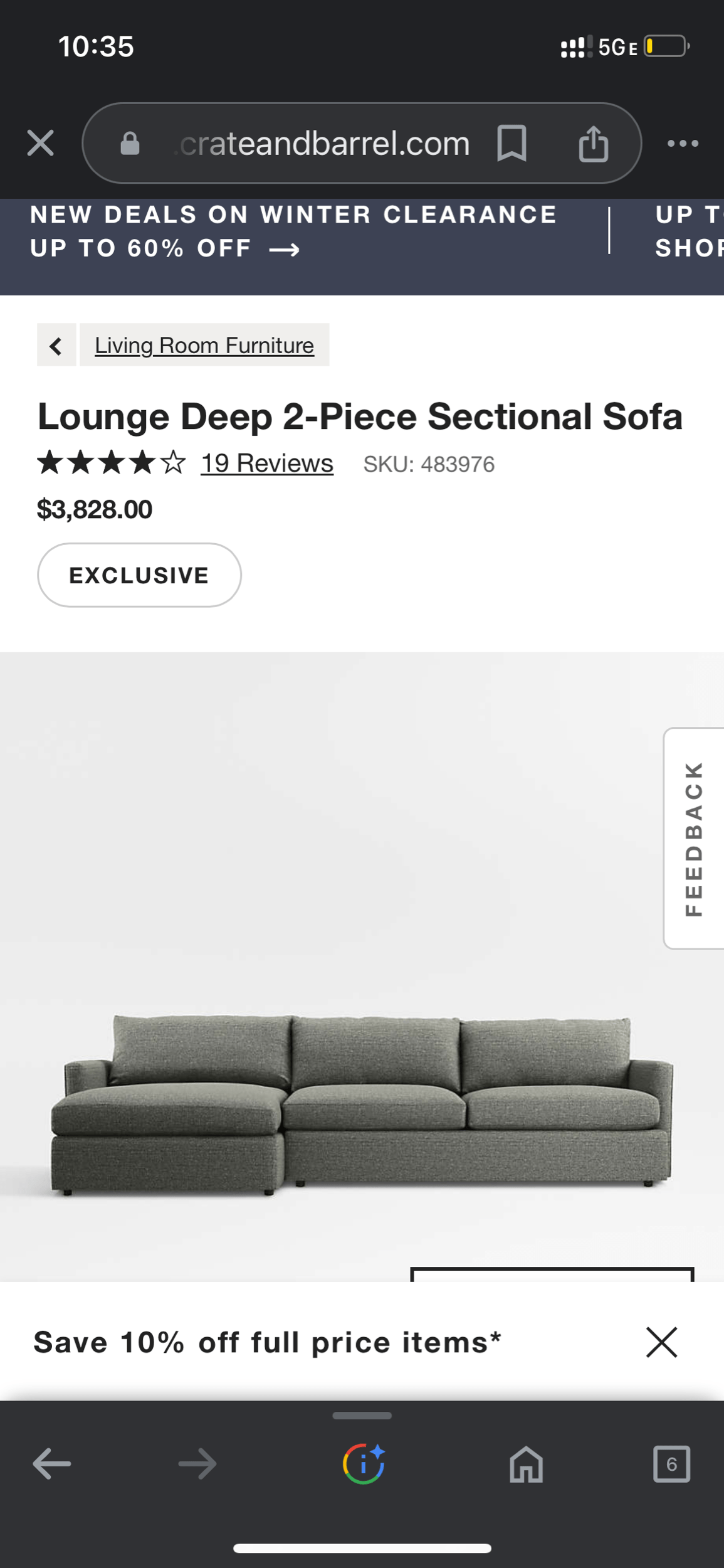Close the current browser page

[40, 143]
